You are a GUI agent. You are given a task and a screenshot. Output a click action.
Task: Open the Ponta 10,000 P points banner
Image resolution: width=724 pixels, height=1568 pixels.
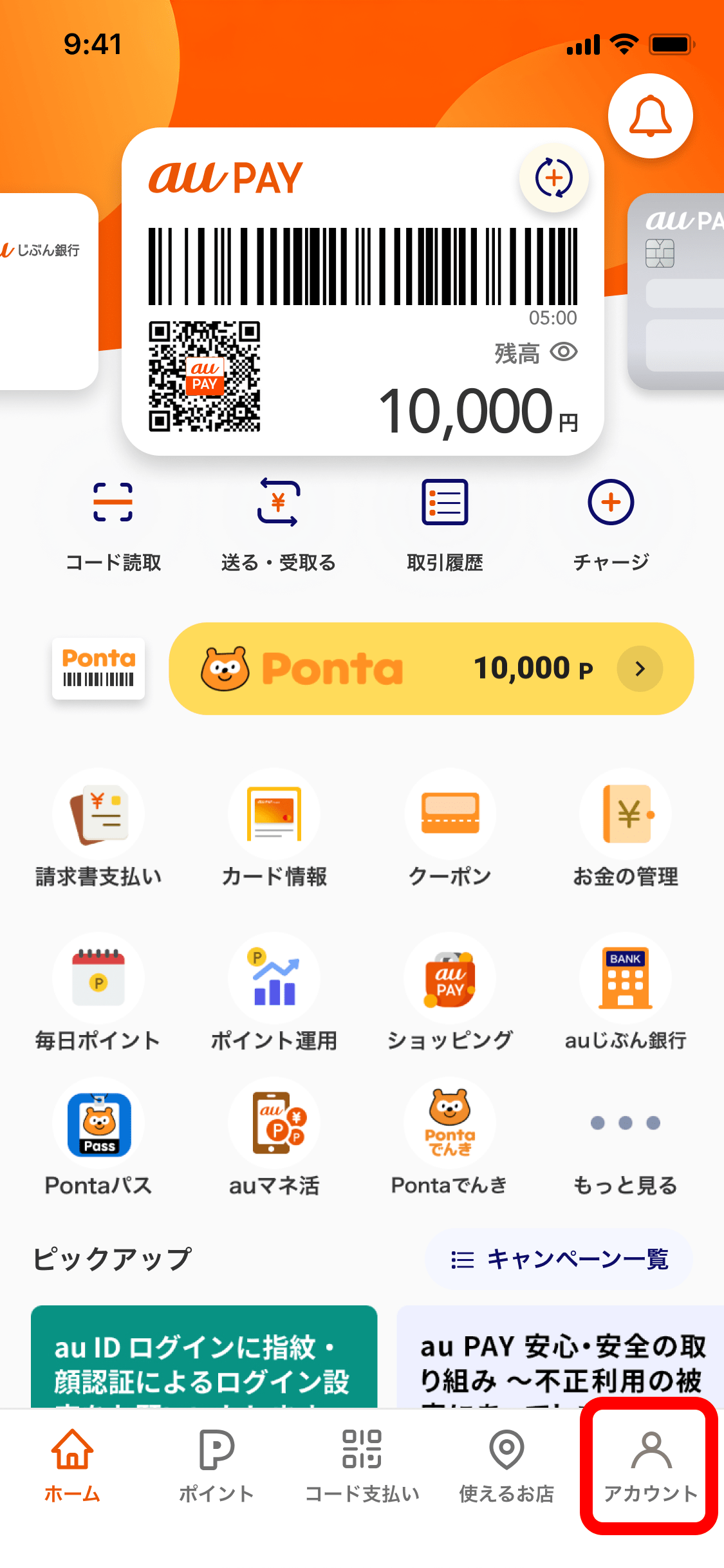[x=431, y=669]
